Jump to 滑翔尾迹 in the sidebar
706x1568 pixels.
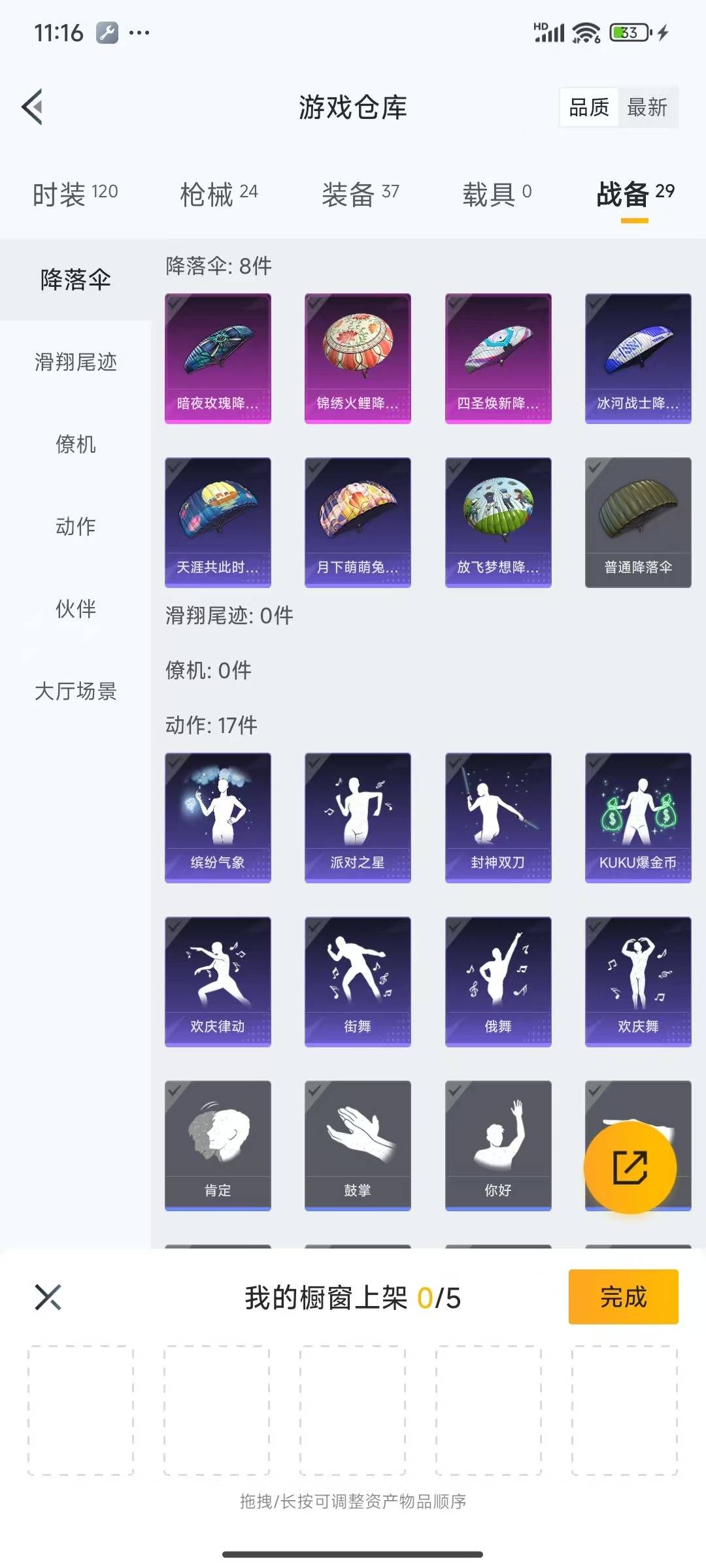(x=75, y=362)
